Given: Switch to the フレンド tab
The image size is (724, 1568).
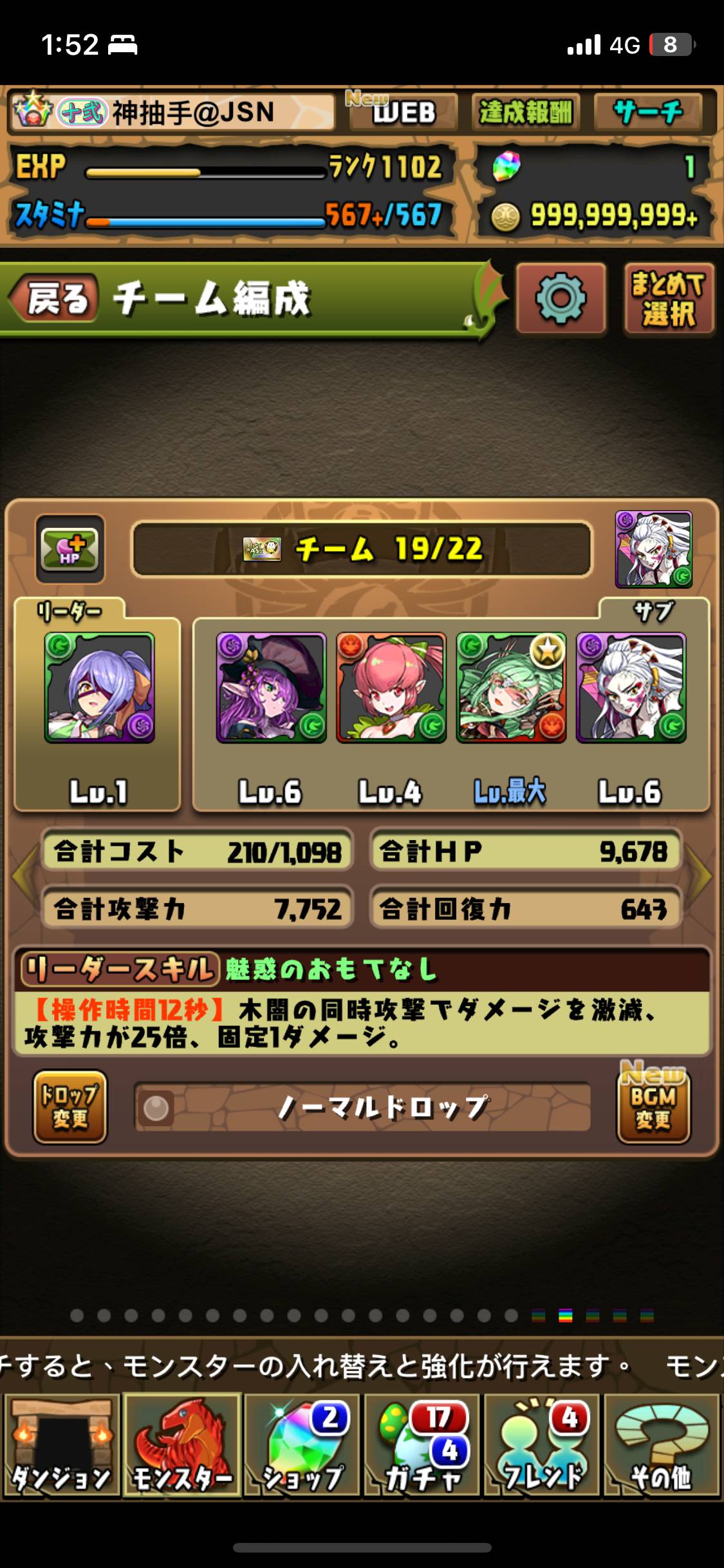Looking at the screenshot, I should click(x=542, y=1444).
